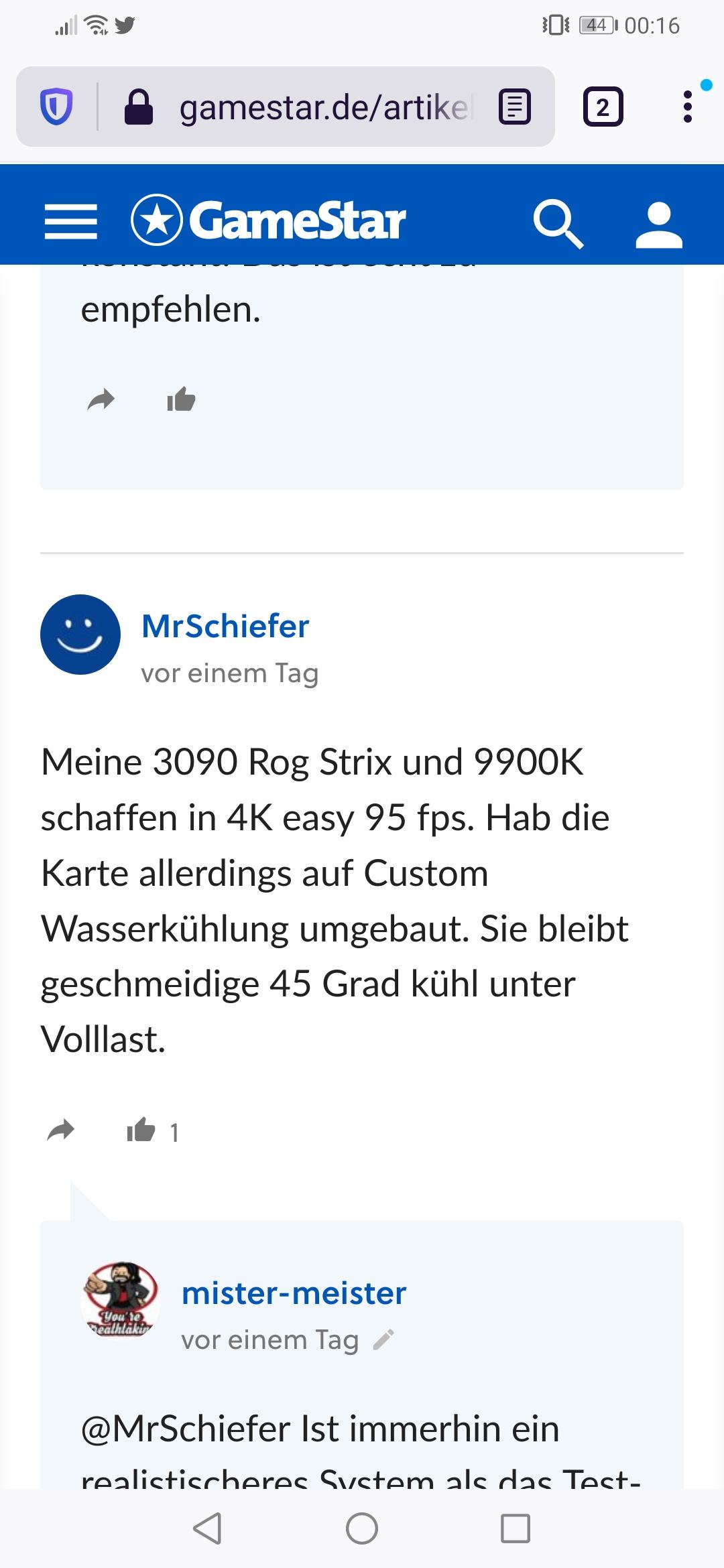Like MrSchiefer's comment
This screenshot has width=724, height=1568.
(x=141, y=1131)
